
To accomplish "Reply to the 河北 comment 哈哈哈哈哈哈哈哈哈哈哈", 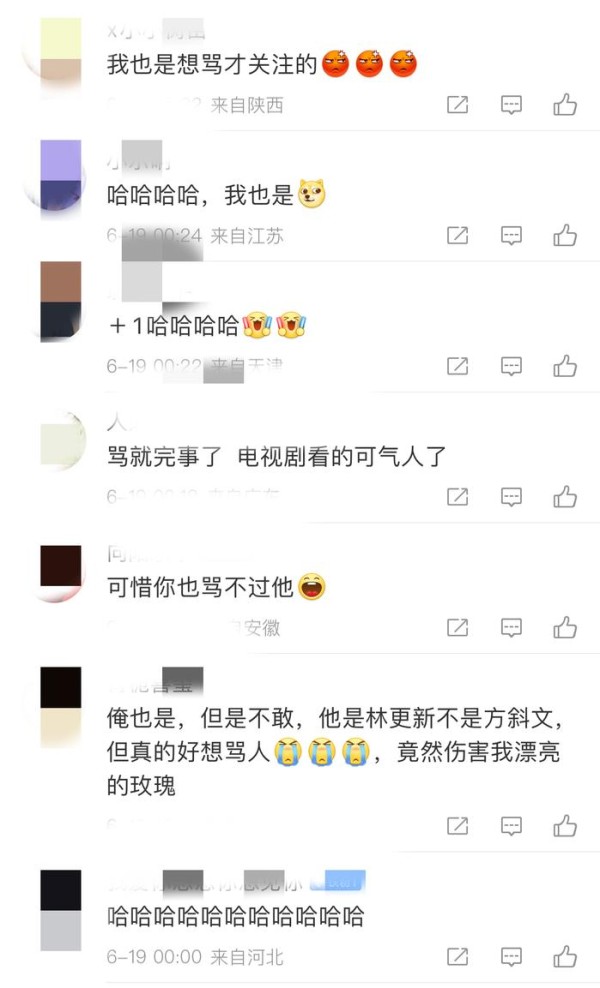I will coord(511,956).
